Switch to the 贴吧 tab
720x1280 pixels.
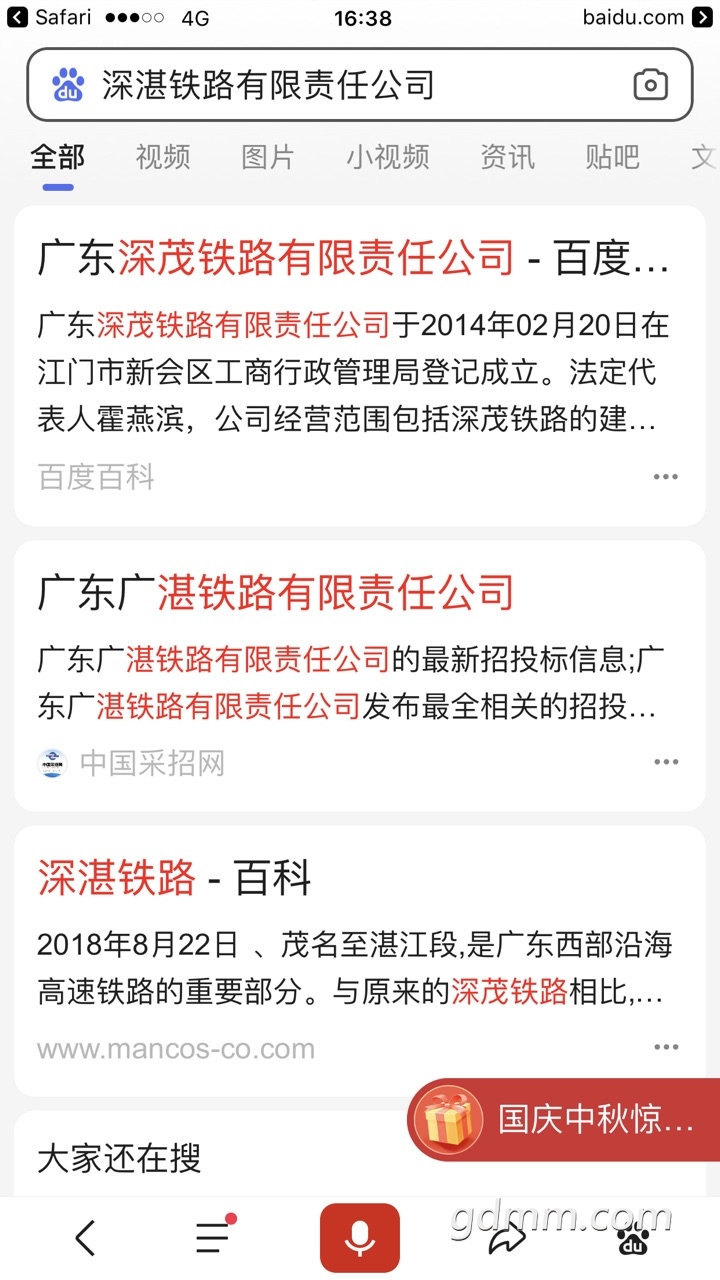click(x=612, y=157)
